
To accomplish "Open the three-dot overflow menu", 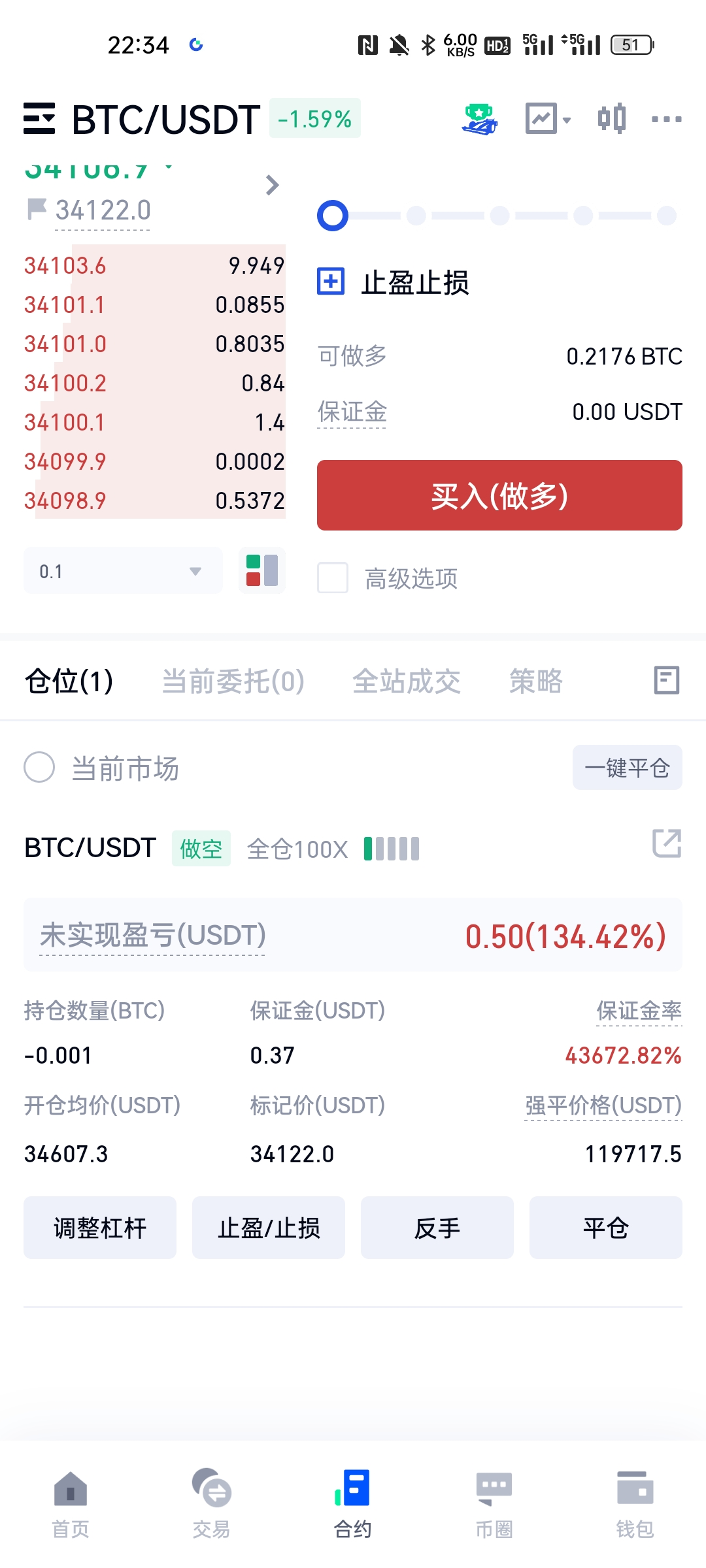I will 667,119.
